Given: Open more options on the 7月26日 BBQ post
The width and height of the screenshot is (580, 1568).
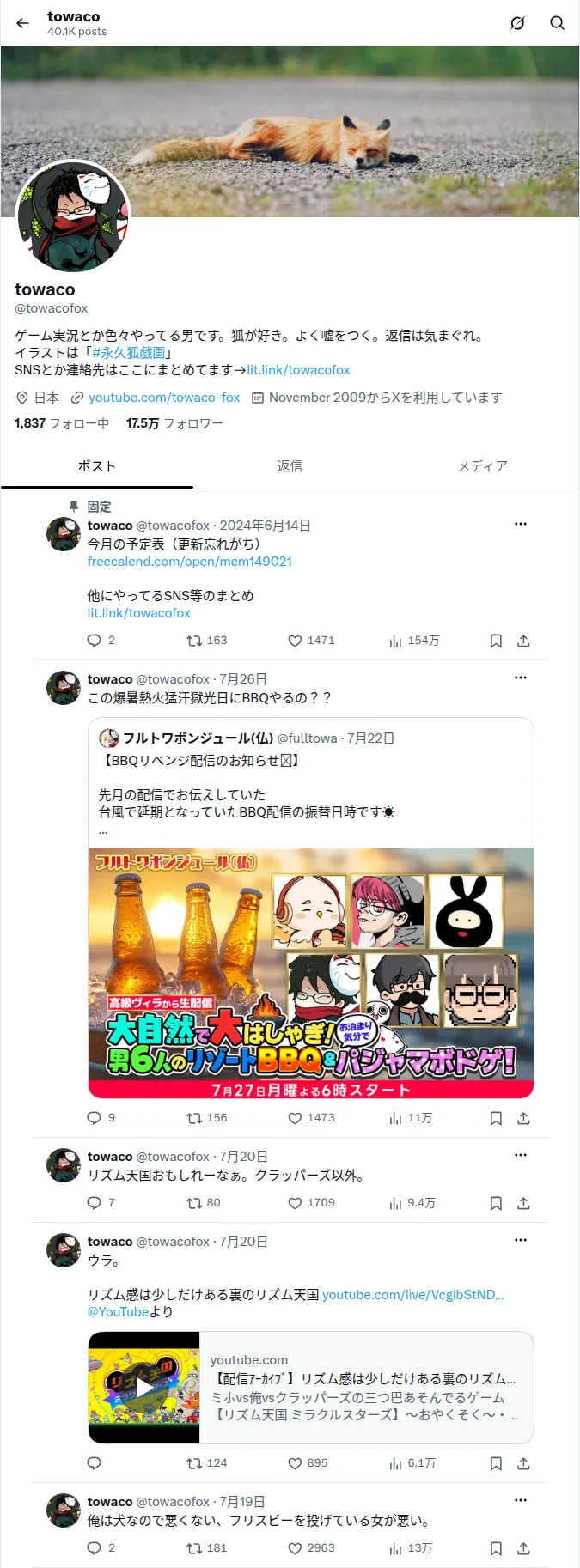Looking at the screenshot, I should [521, 678].
